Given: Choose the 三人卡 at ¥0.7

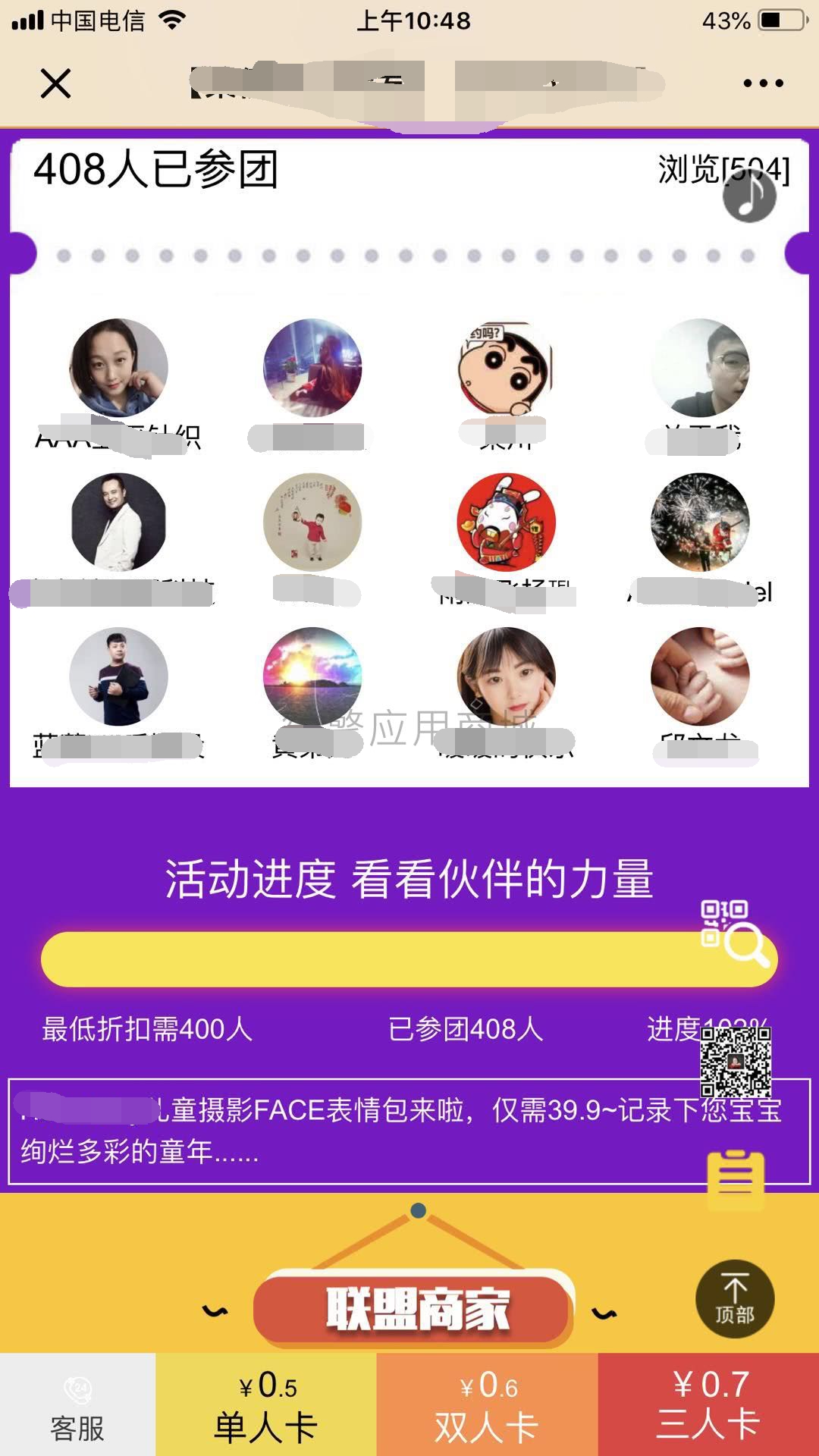Looking at the screenshot, I should click(708, 1405).
